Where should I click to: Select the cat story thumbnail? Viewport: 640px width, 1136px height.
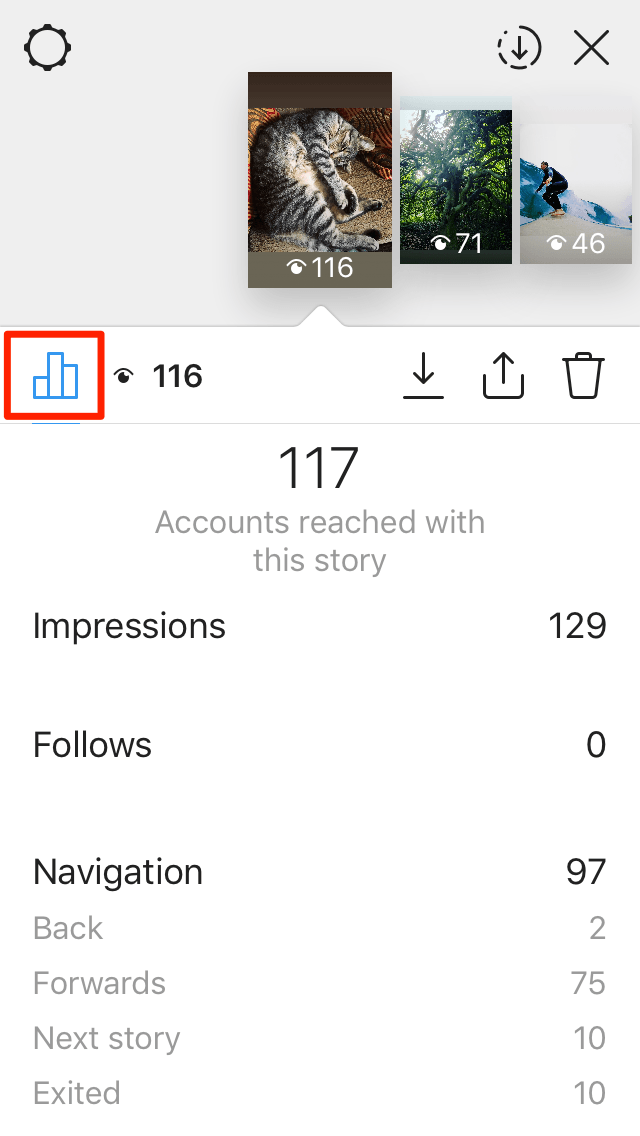(320, 180)
